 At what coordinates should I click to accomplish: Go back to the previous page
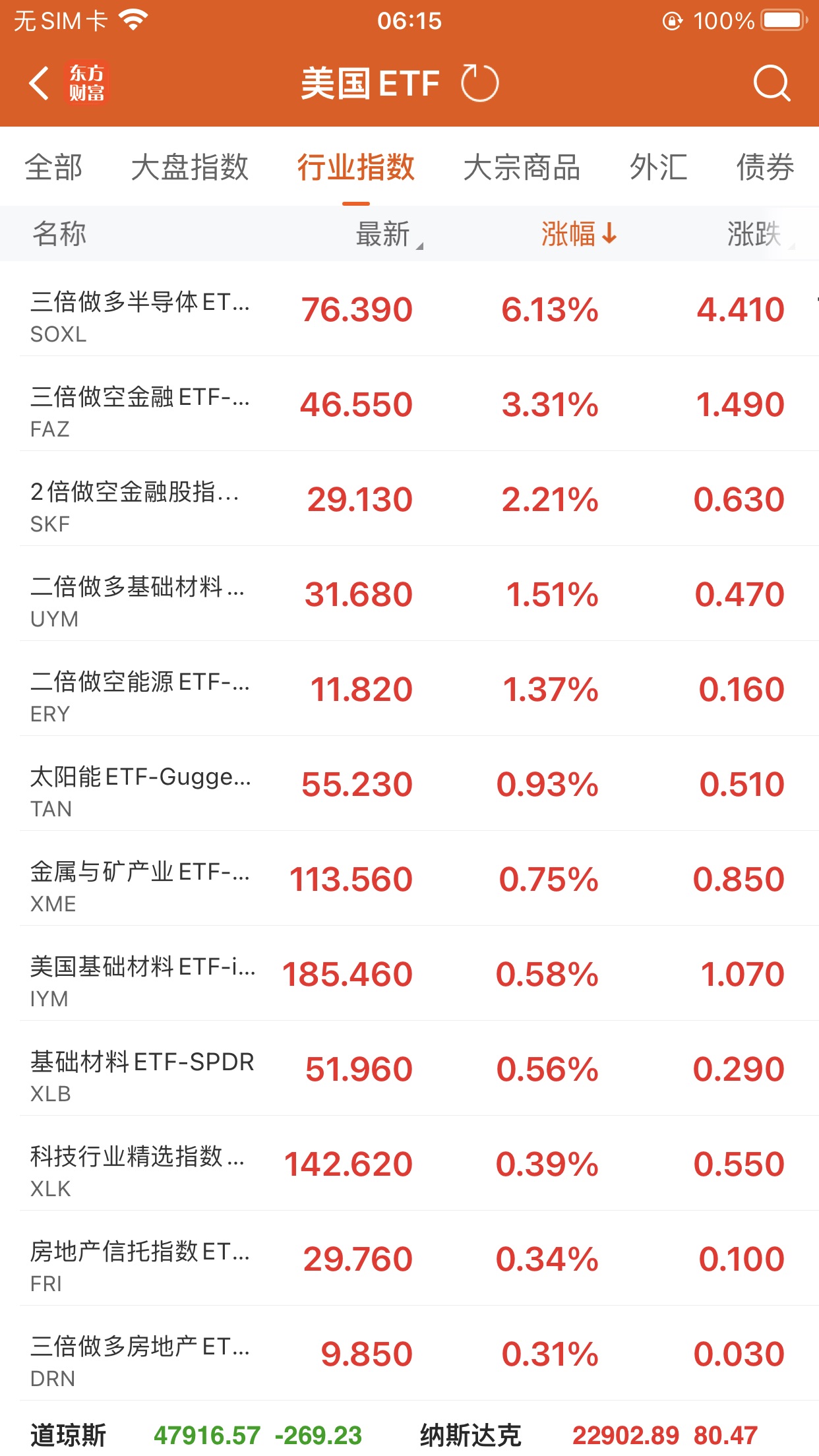tap(40, 84)
